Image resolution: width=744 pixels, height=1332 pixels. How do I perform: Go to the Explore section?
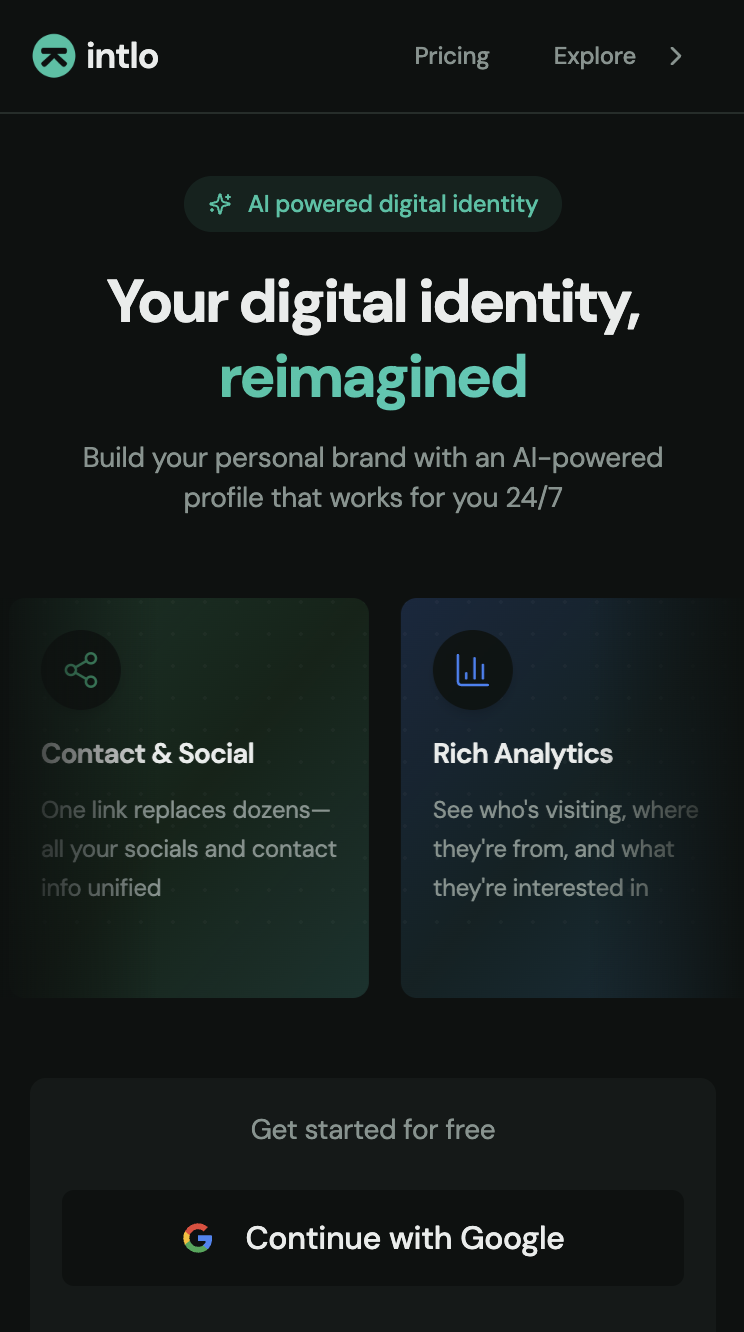(x=594, y=56)
